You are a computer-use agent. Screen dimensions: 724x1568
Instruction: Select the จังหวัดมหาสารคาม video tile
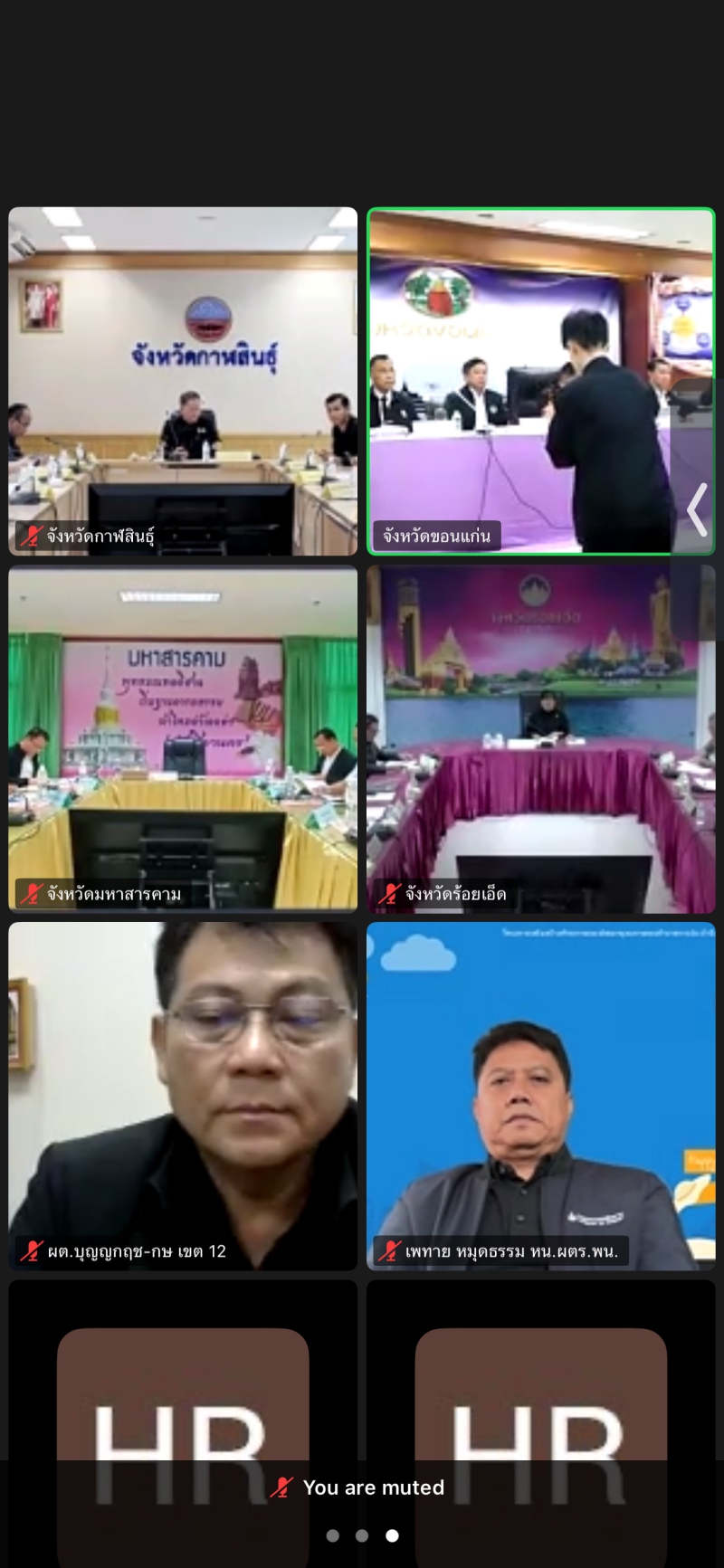[183, 738]
